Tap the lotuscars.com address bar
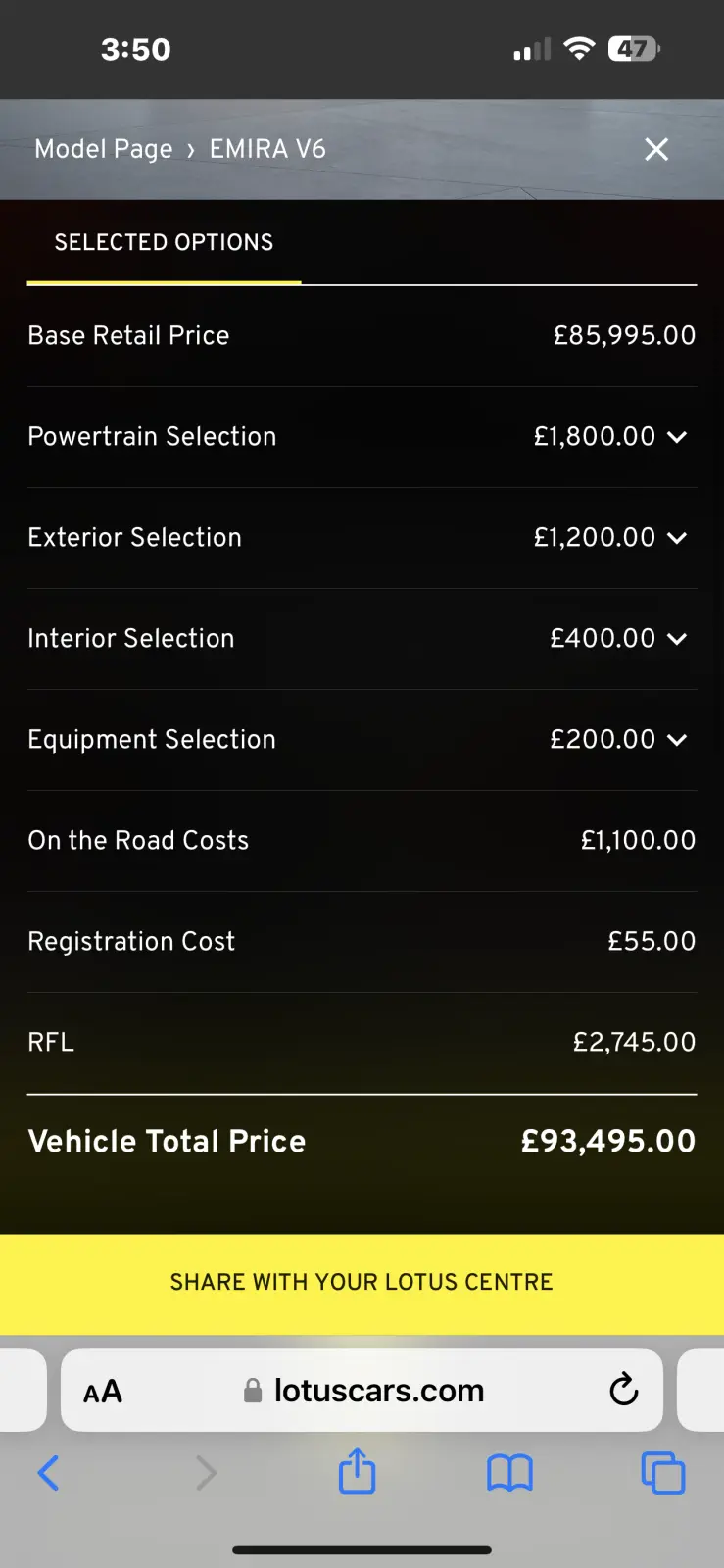 click(x=377, y=1391)
